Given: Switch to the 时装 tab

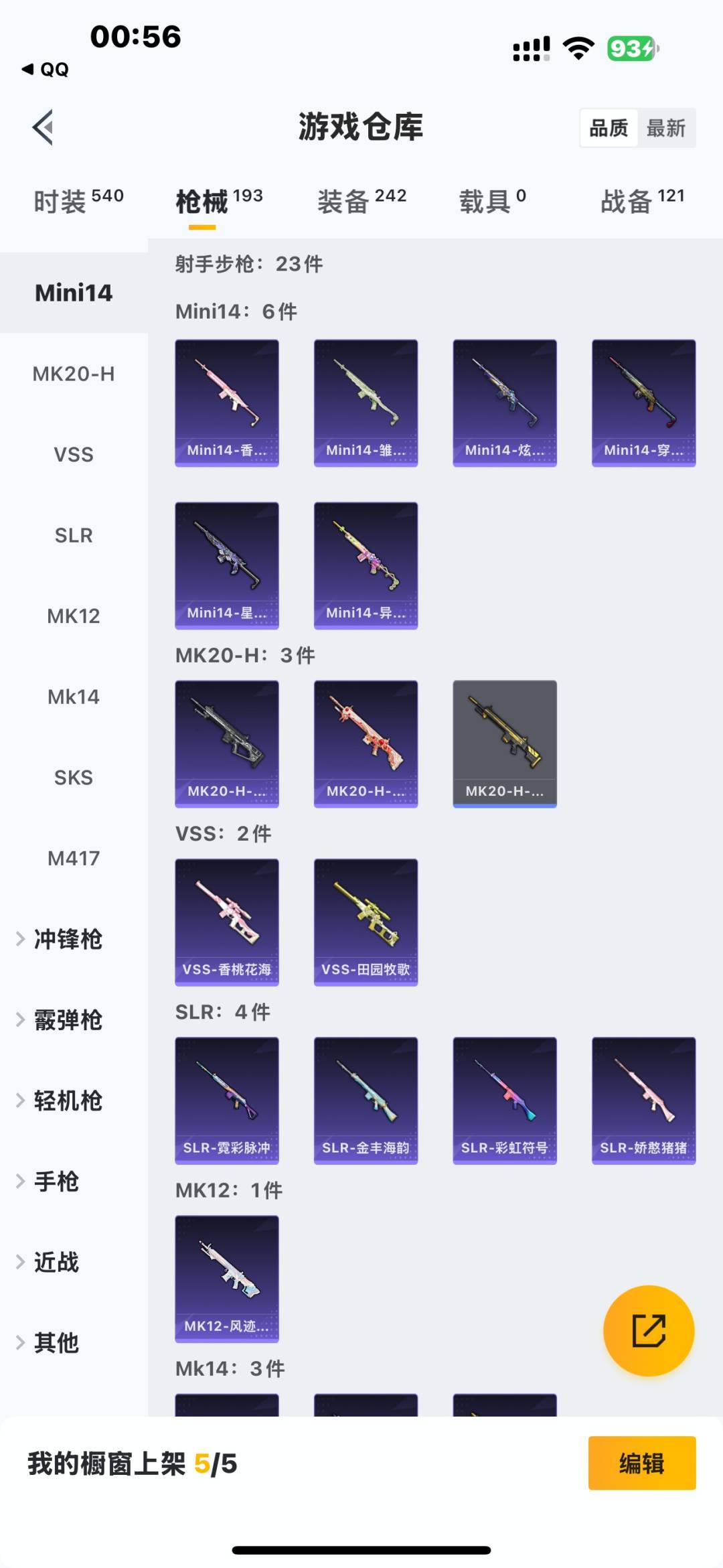Looking at the screenshot, I should (78, 201).
